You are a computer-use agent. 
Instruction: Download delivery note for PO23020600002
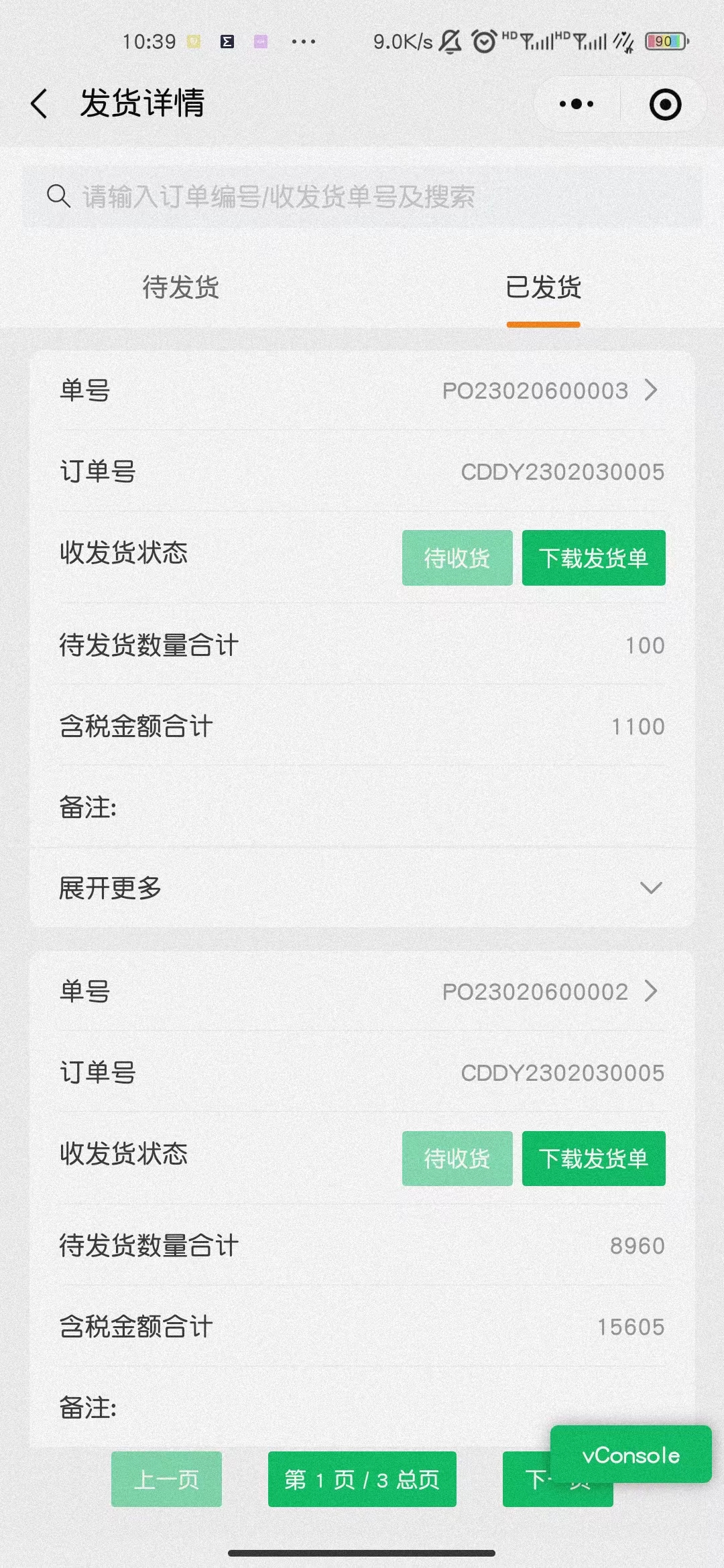pyautogui.click(x=593, y=1159)
